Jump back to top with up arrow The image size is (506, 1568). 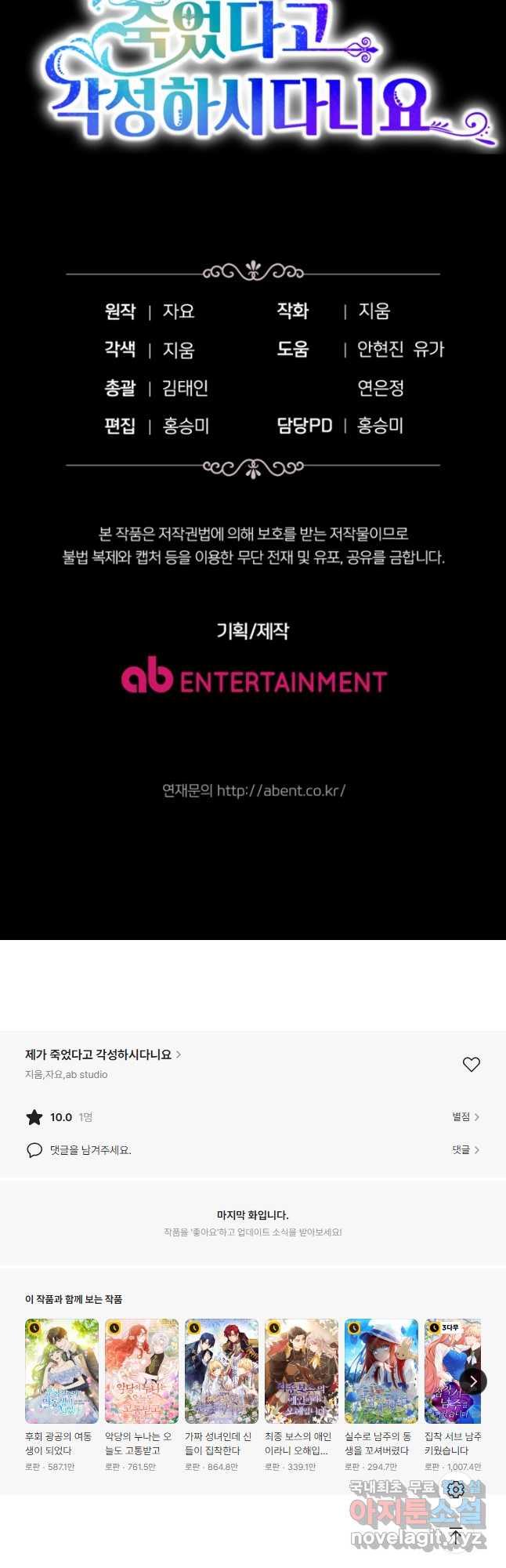click(455, 1537)
